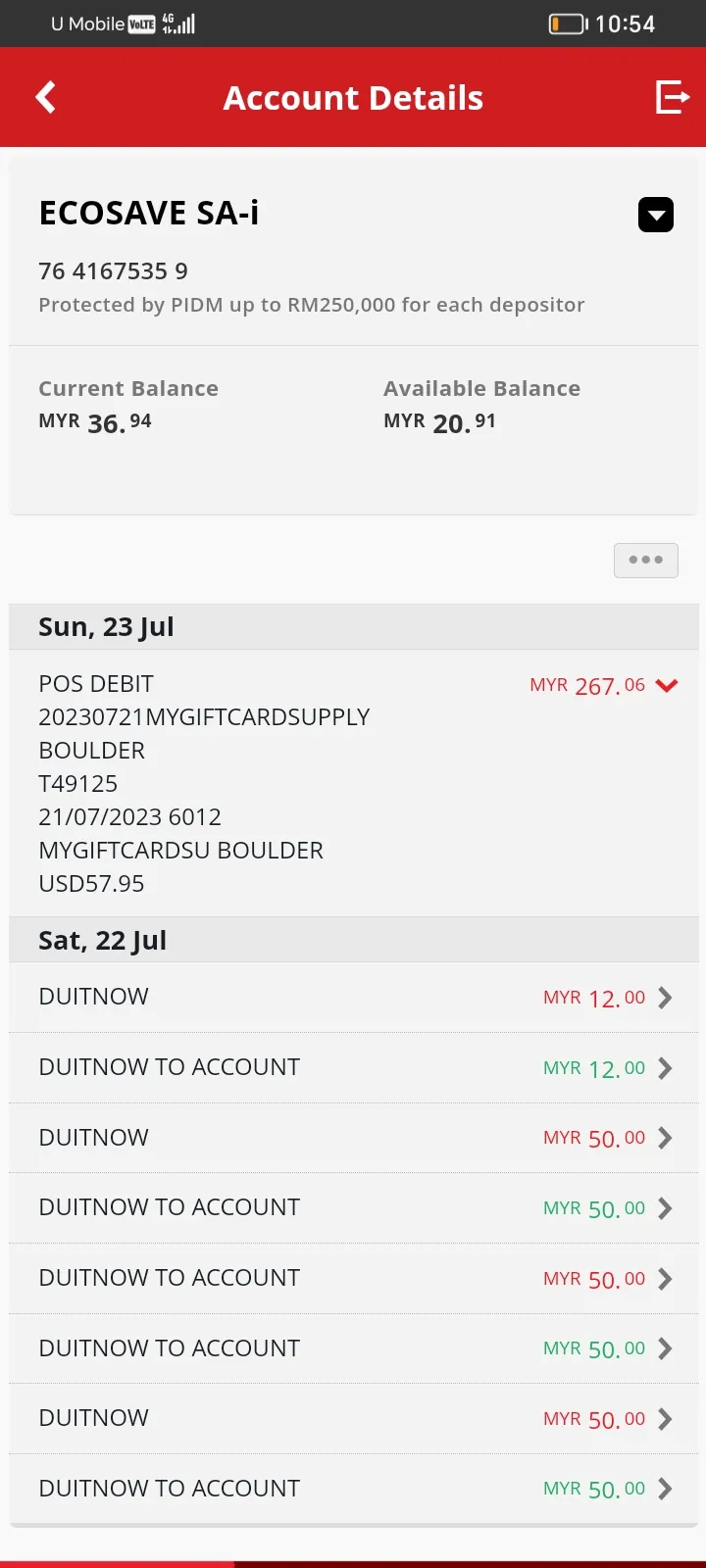This screenshot has width=706, height=1568.
Task: Go back from Account Details
Action: 45,97
